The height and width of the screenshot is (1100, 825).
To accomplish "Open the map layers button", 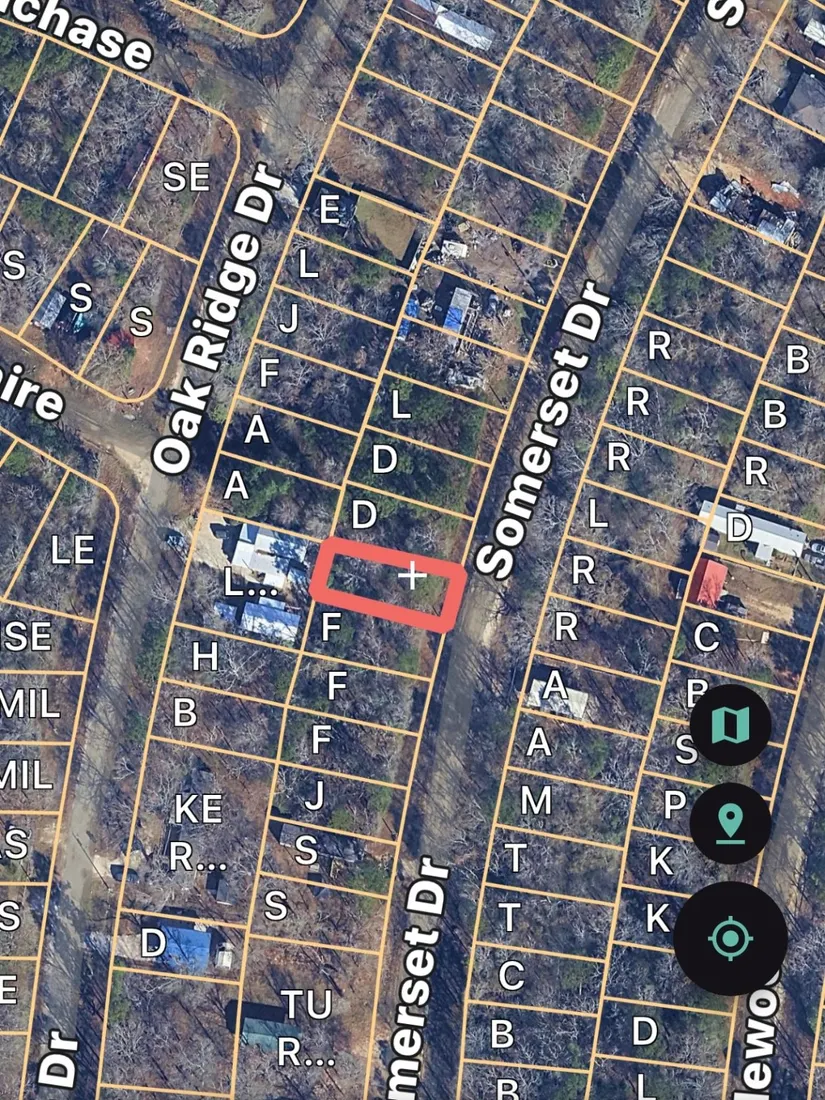I will click(x=731, y=725).
